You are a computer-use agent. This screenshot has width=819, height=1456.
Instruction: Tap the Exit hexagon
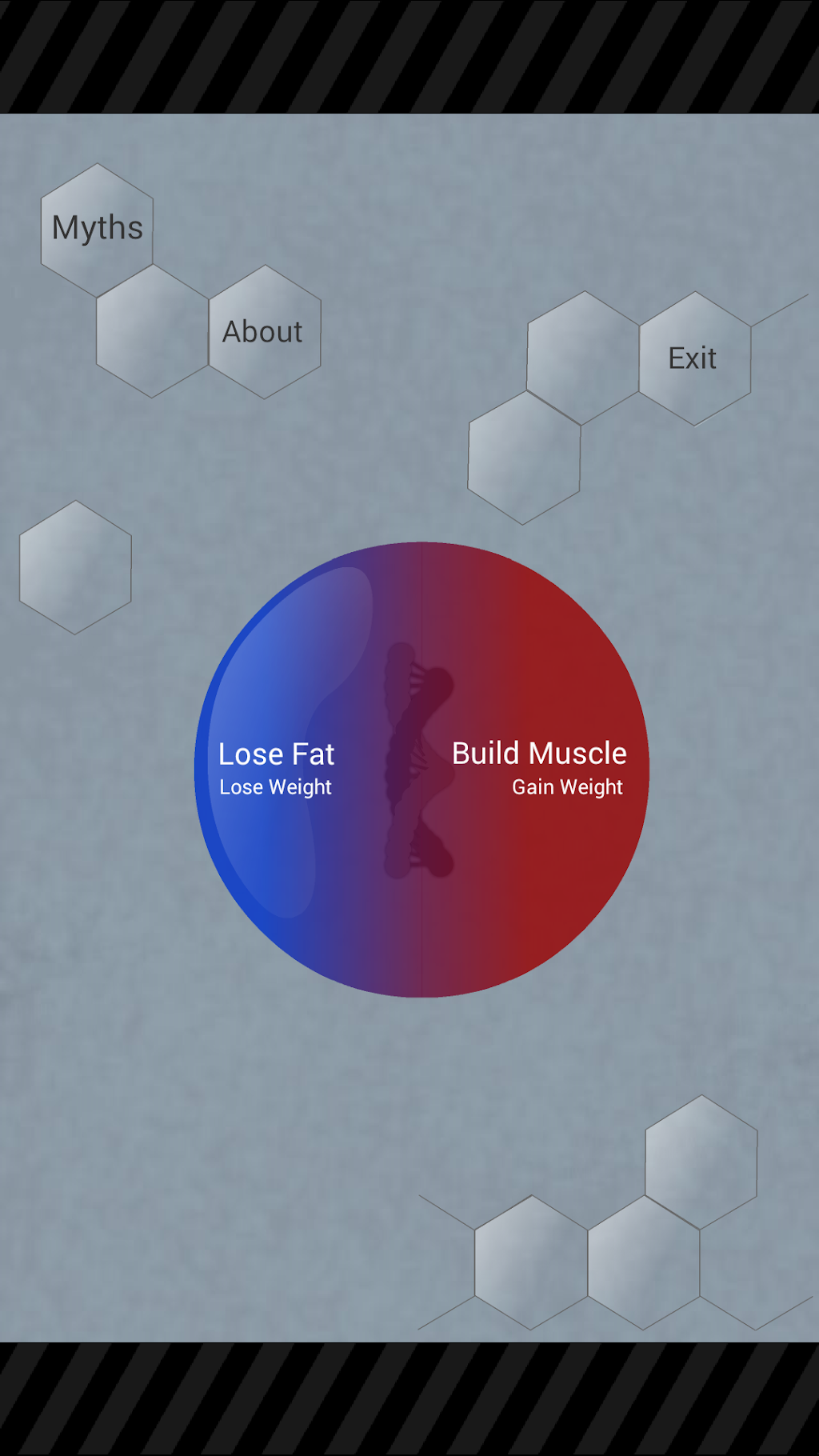(693, 358)
